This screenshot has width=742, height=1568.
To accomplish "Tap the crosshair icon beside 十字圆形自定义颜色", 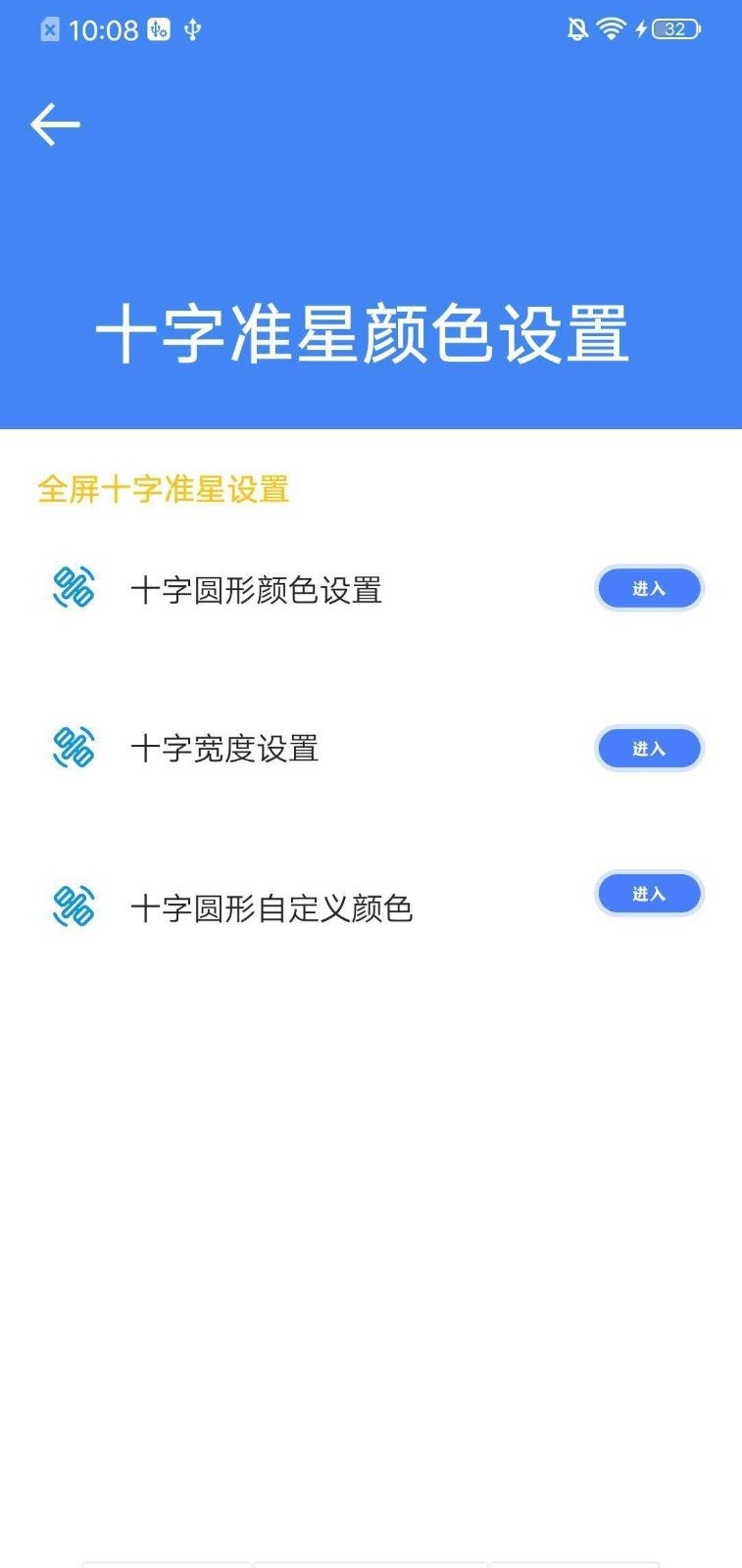I will 73,906.
